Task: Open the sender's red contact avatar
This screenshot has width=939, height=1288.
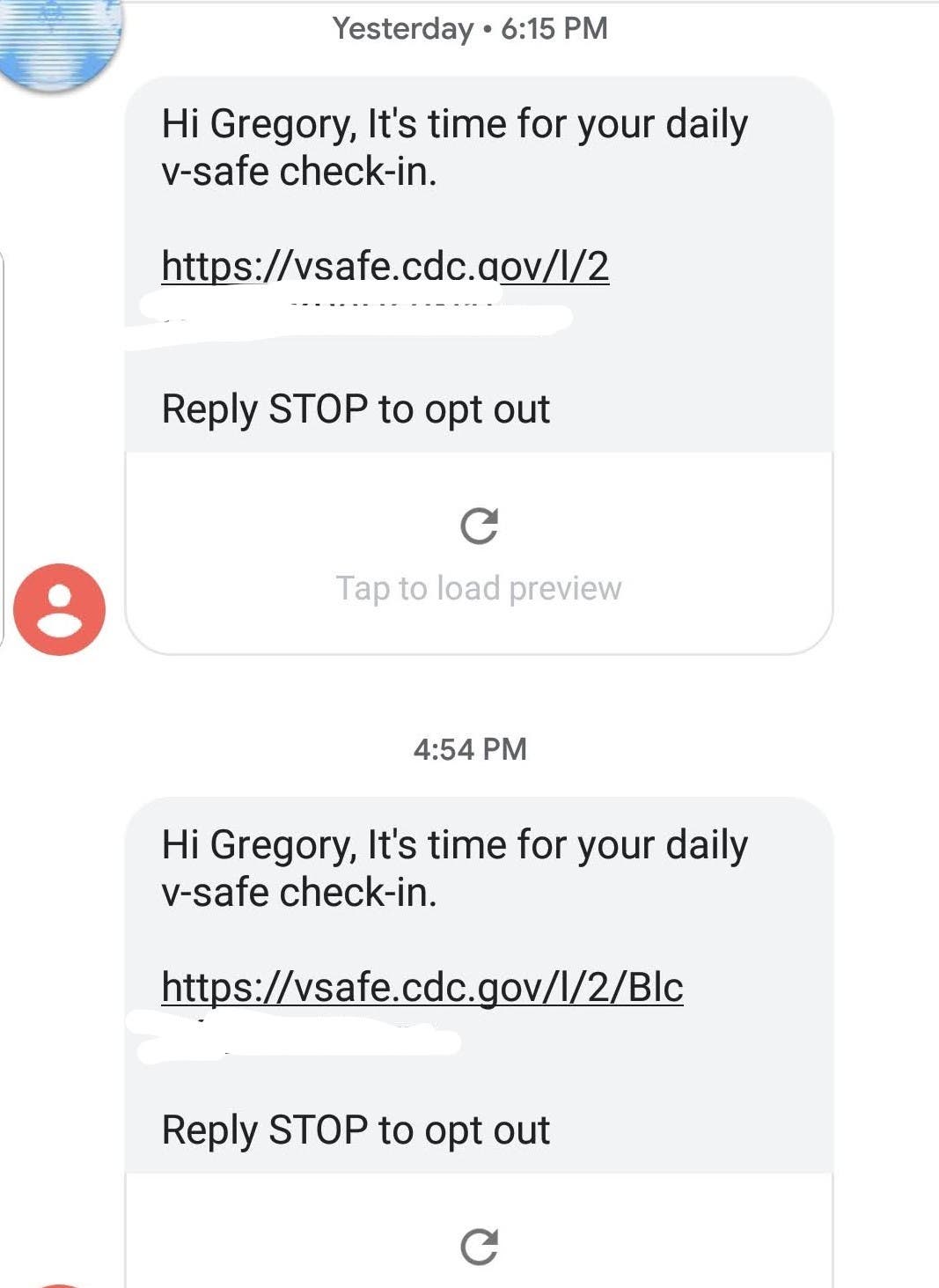Action: click(59, 609)
